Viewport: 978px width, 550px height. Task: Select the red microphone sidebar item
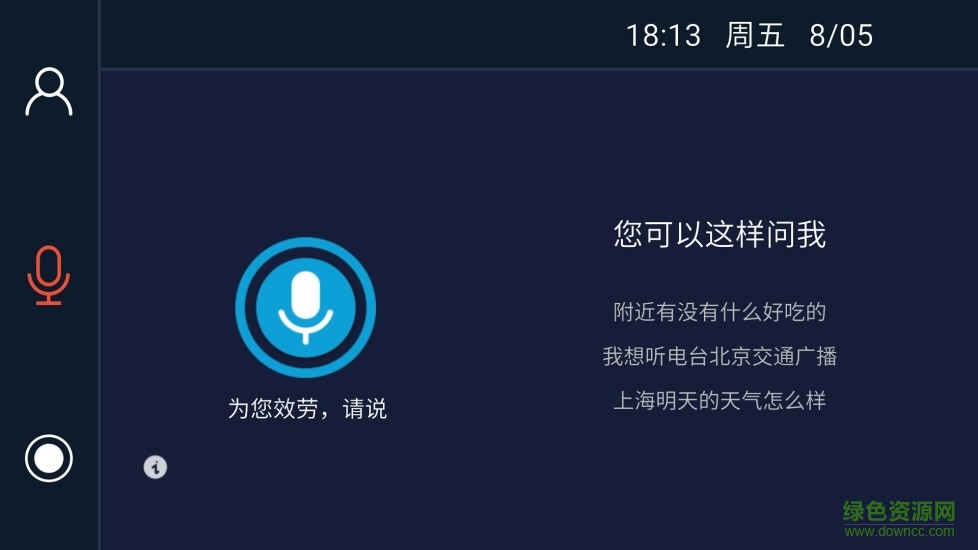pos(49,275)
